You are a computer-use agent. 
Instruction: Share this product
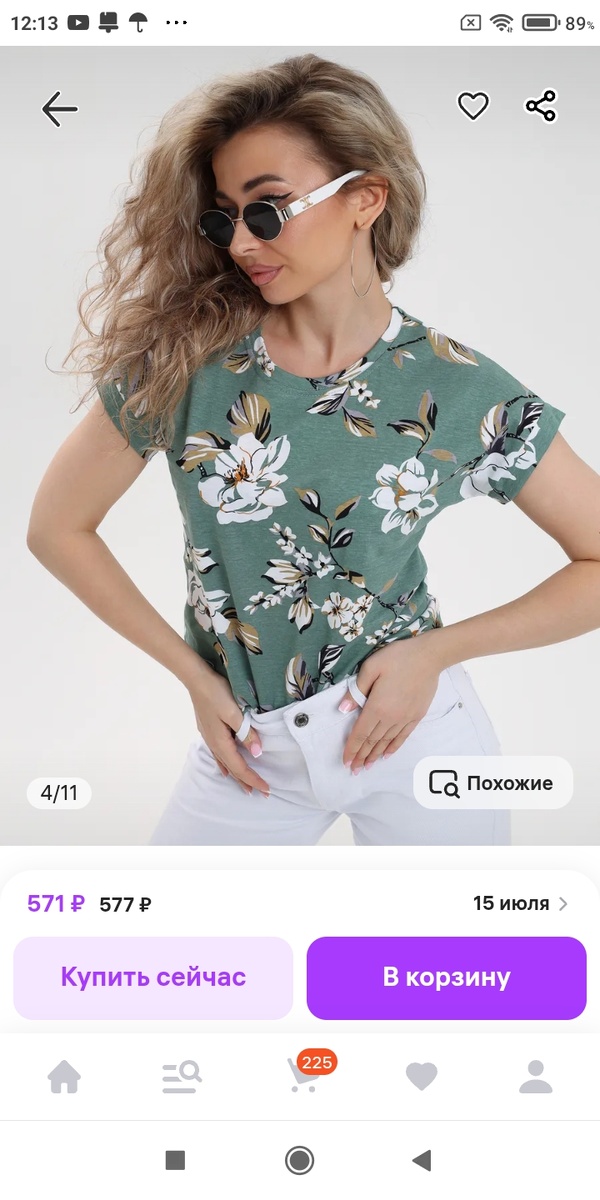click(x=541, y=106)
